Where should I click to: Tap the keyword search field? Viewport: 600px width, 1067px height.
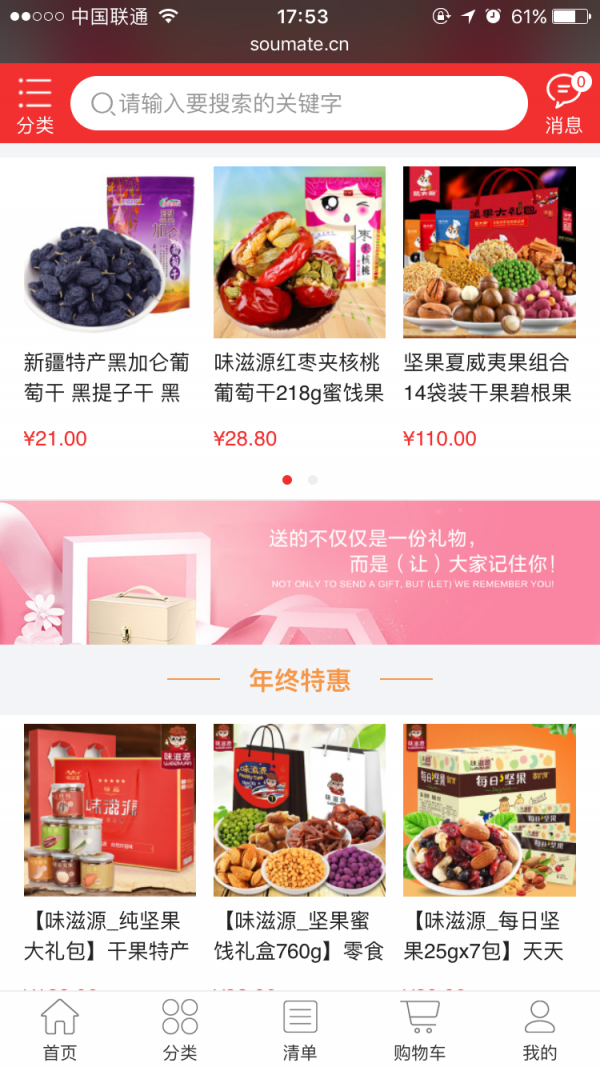pyautogui.click(x=300, y=104)
